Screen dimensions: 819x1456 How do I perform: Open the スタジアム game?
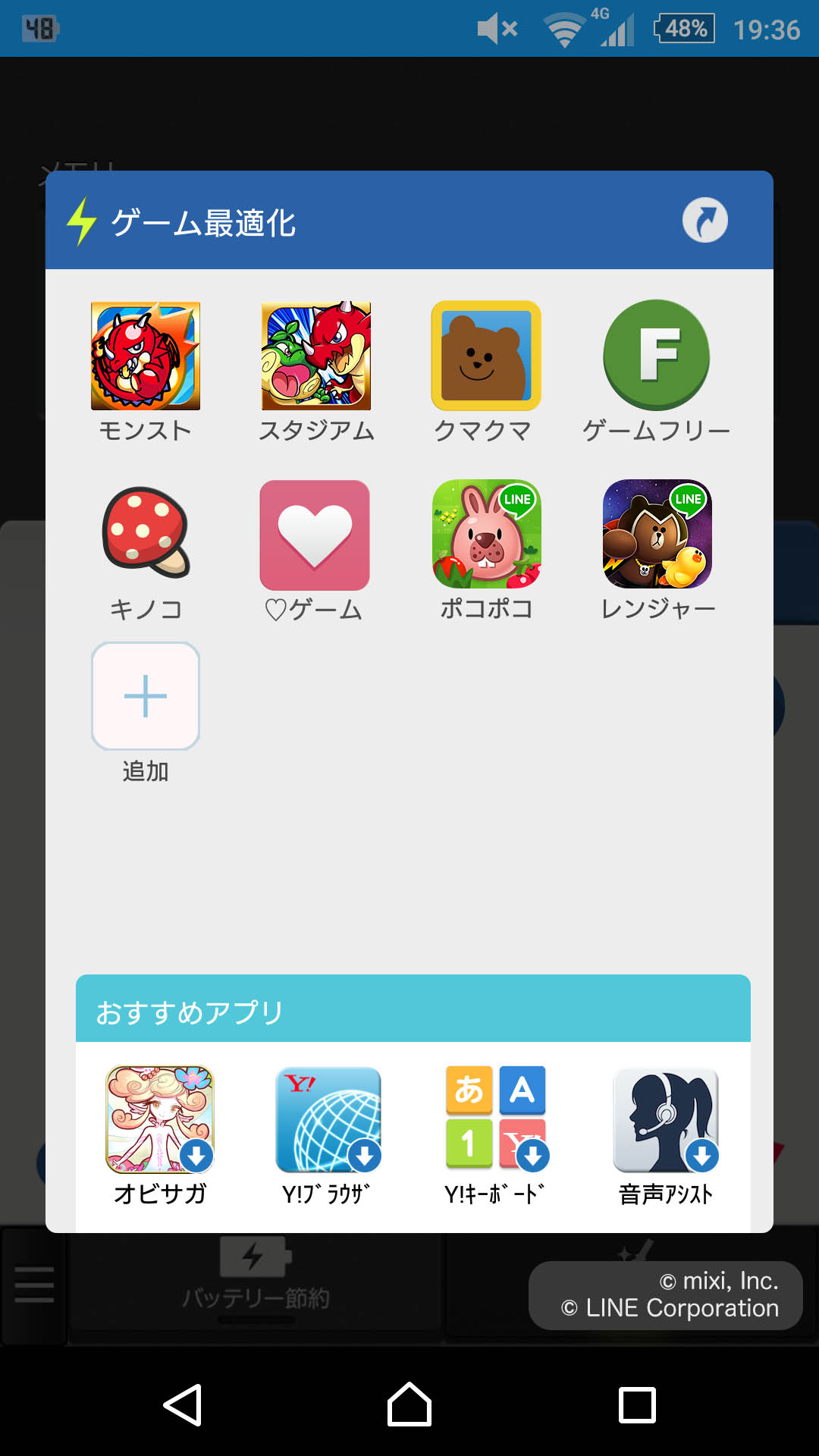tap(316, 356)
